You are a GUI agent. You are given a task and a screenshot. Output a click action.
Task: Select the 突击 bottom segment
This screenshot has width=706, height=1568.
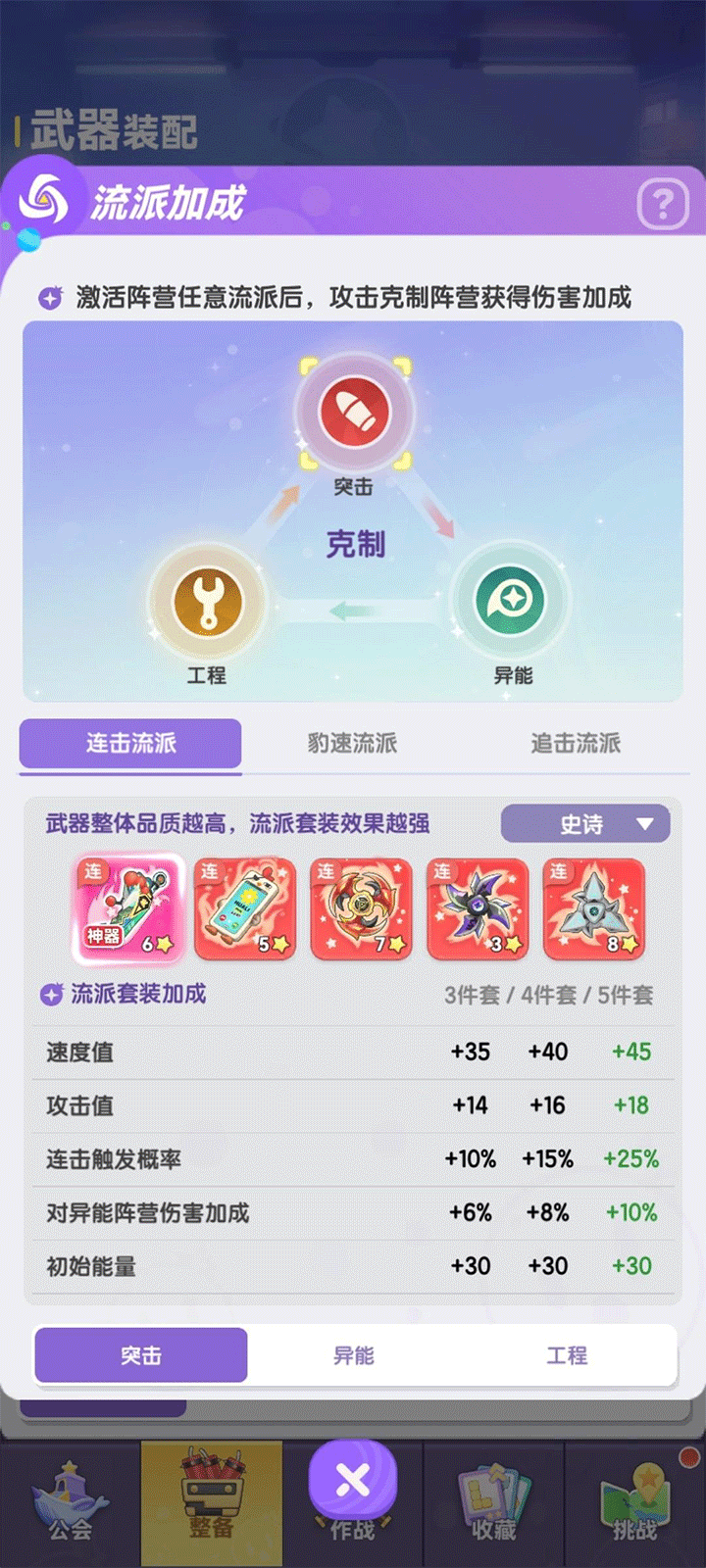coord(141,1355)
